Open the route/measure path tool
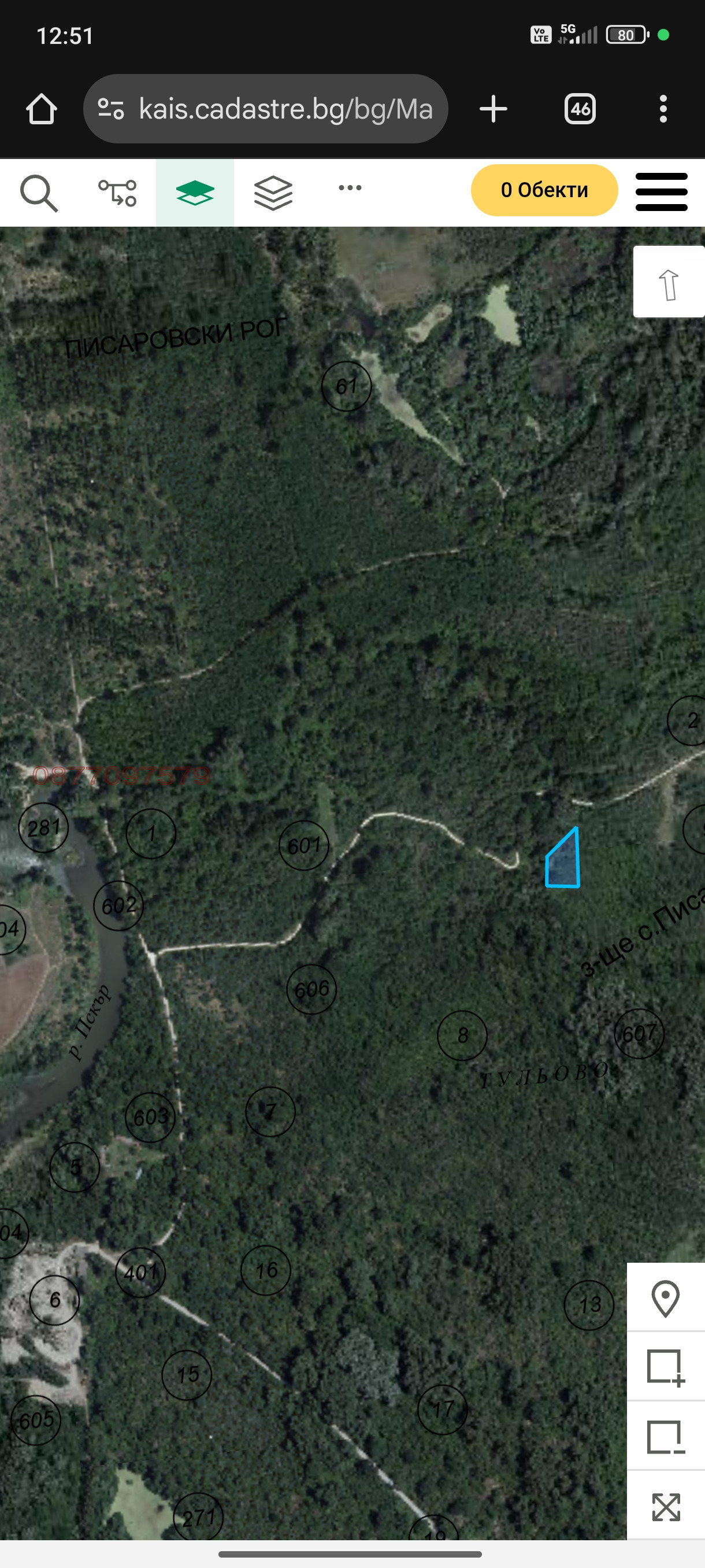The height and width of the screenshot is (1568, 705). [x=117, y=193]
